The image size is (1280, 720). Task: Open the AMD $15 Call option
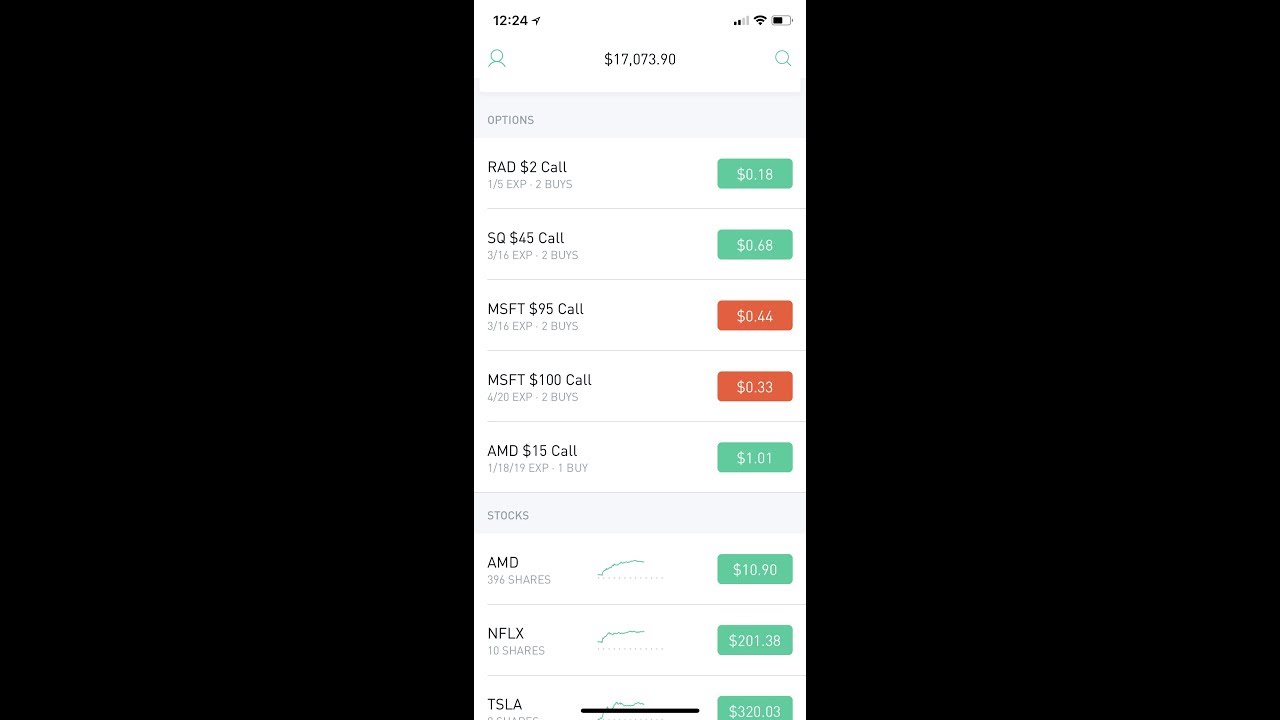(x=560, y=458)
